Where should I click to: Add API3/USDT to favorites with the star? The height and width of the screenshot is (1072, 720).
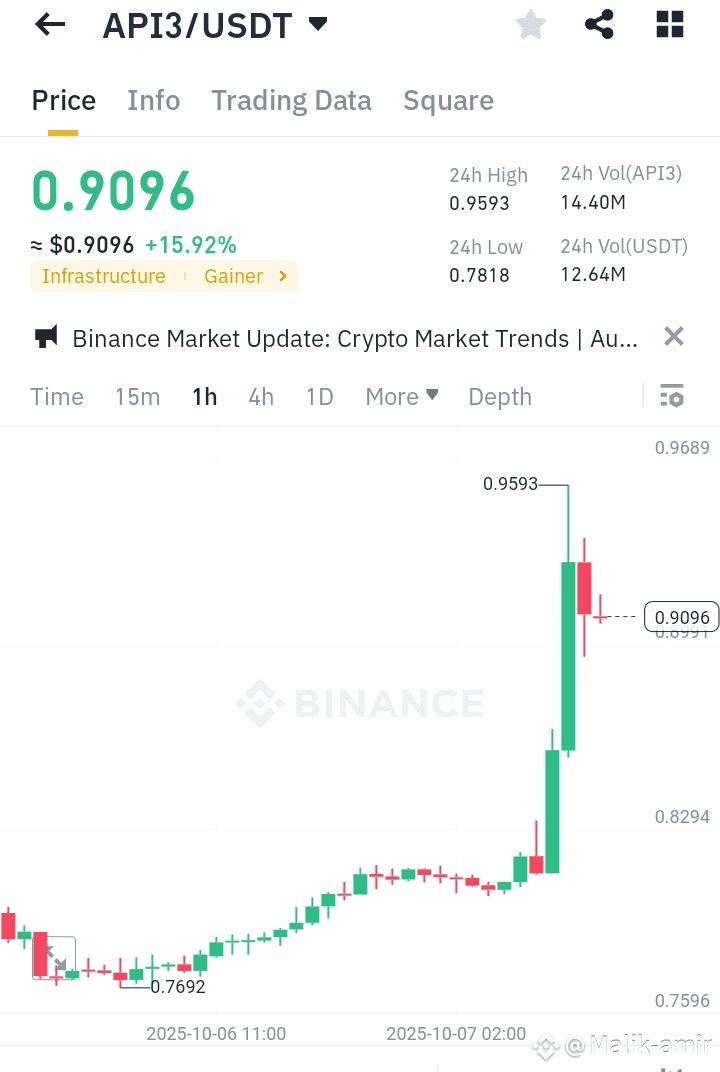coord(531,25)
